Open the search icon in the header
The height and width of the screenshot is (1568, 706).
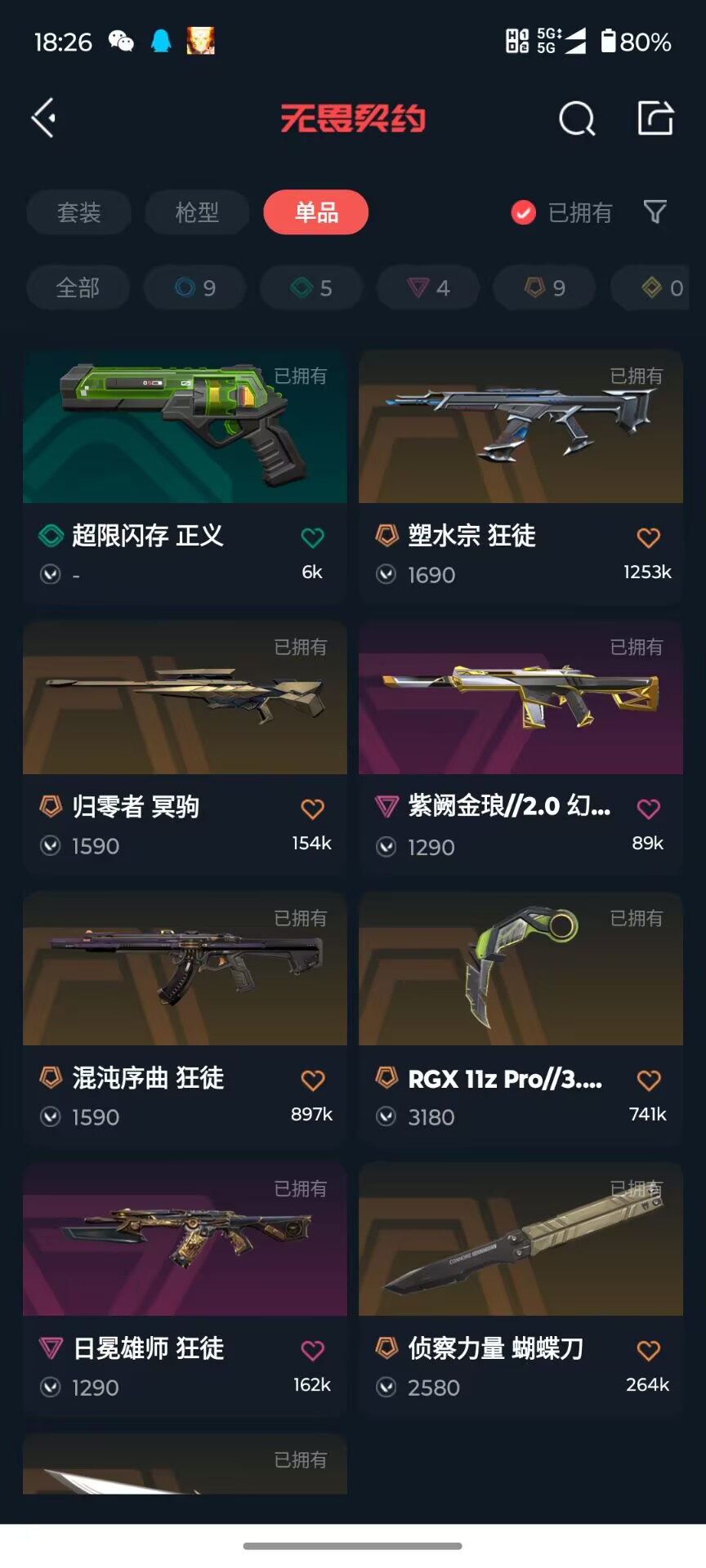coord(577,119)
